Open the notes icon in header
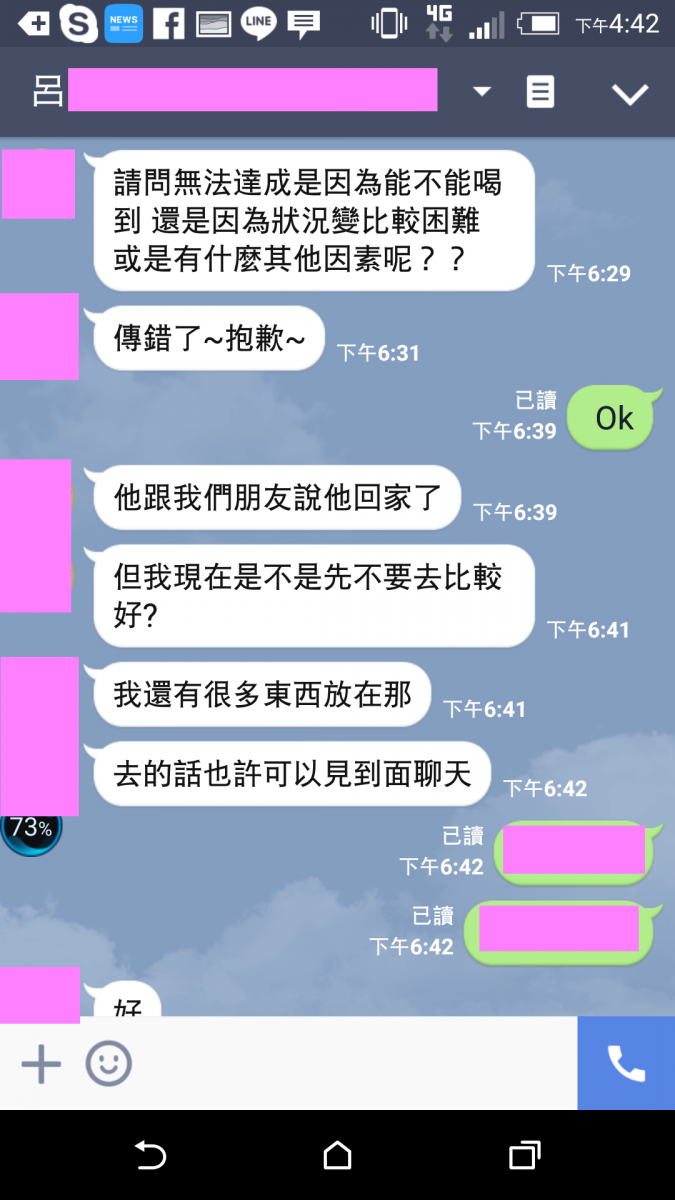Viewport: 675px width, 1200px height. [540, 92]
